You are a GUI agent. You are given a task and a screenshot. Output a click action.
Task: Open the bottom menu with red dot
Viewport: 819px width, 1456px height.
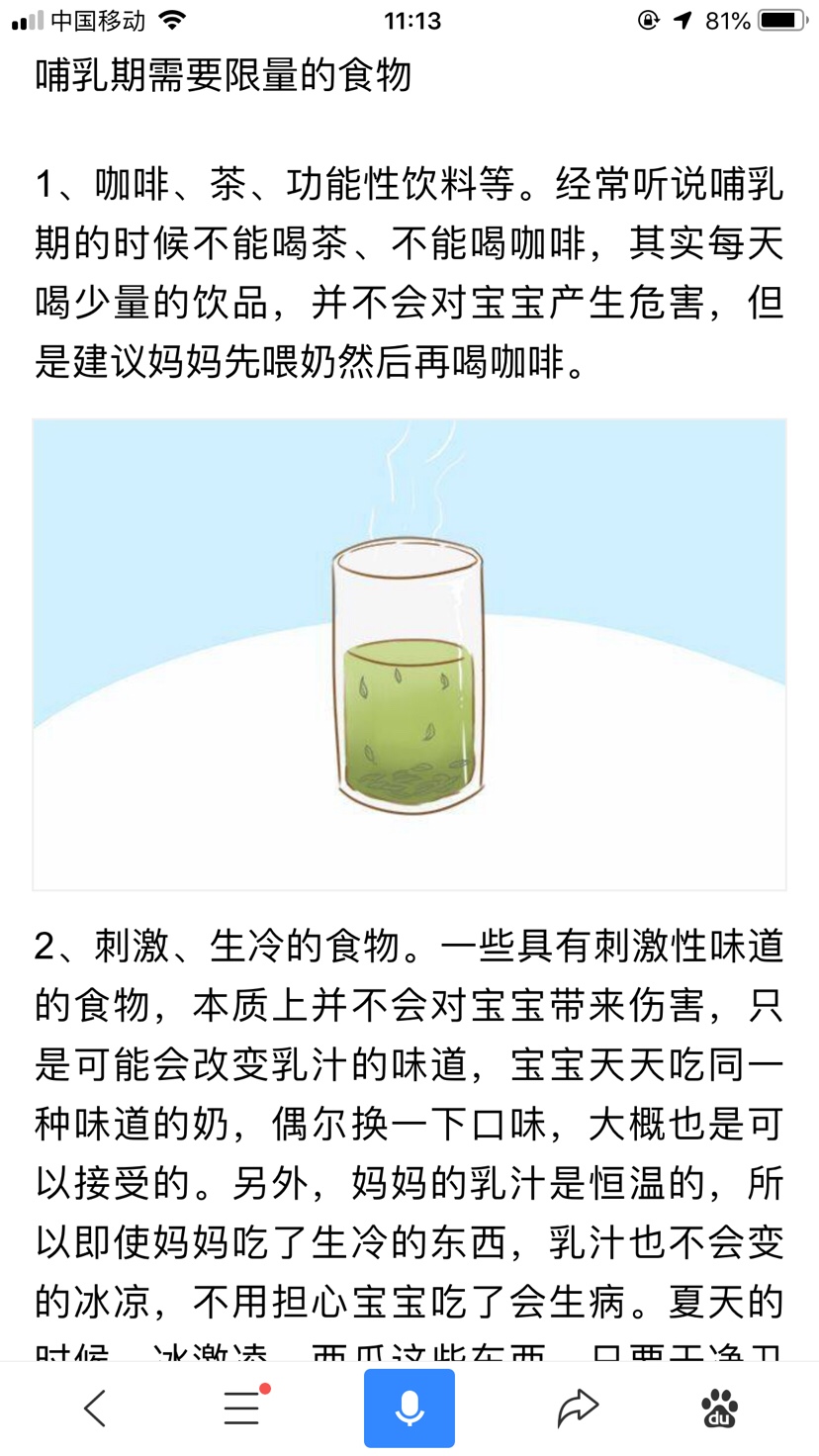(x=242, y=1408)
